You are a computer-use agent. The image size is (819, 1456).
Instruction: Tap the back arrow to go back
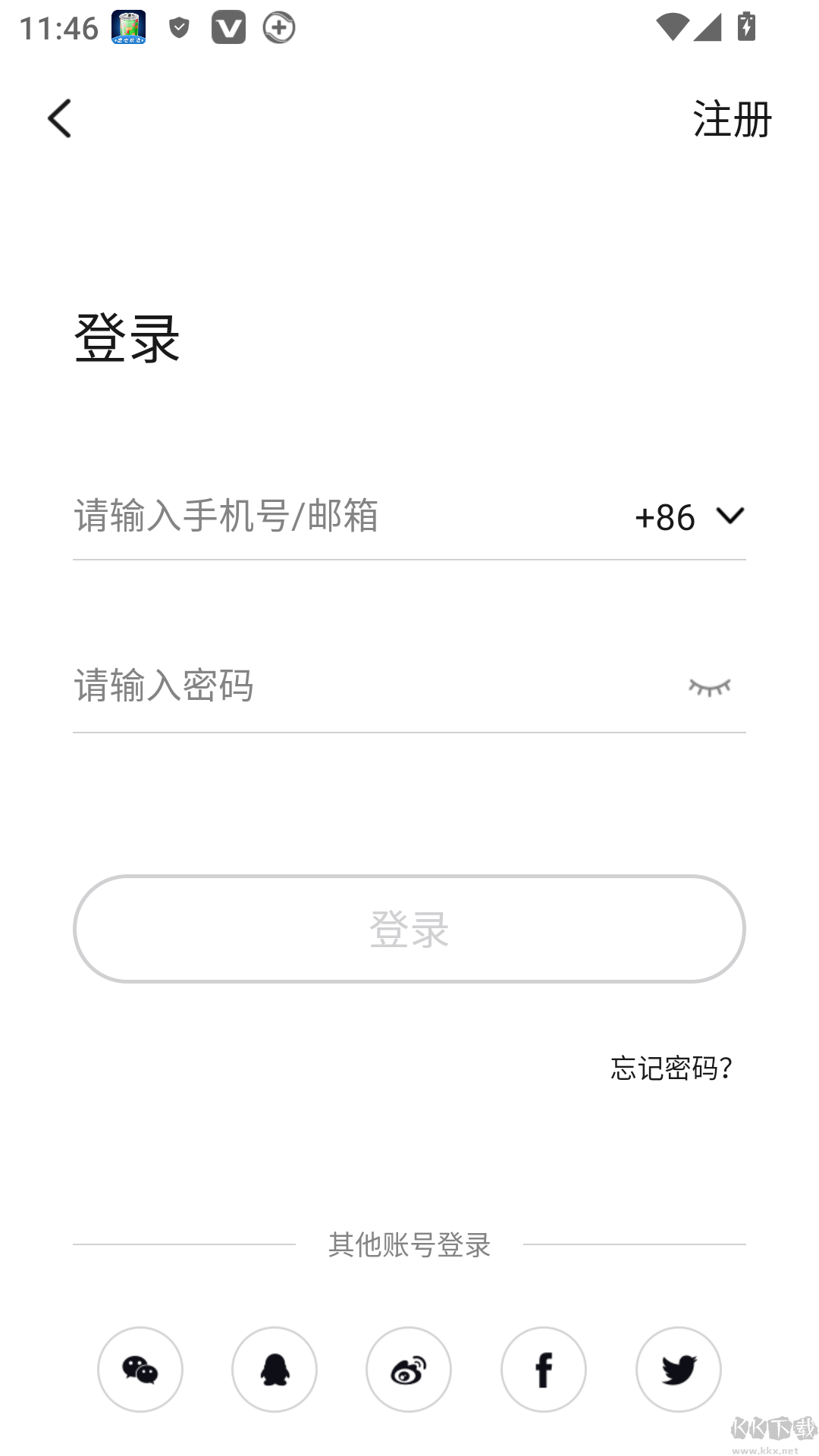click(x=59, y=118)
